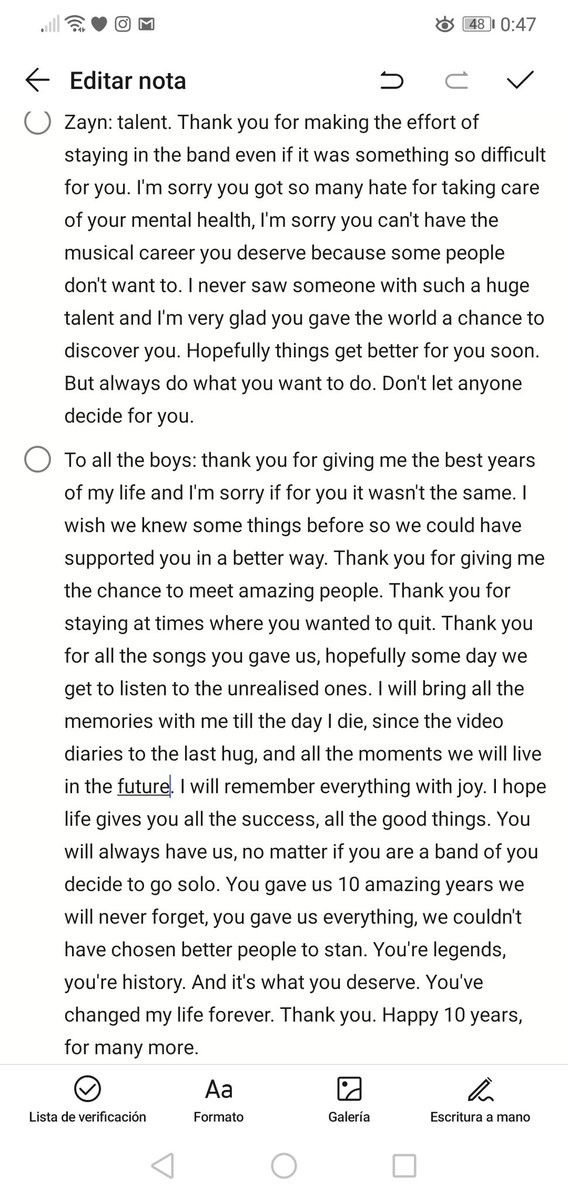The width and height of the screenshot is (568, 1200).
Task: Check off the Zayn checklist item
Action: click(37, 122)
